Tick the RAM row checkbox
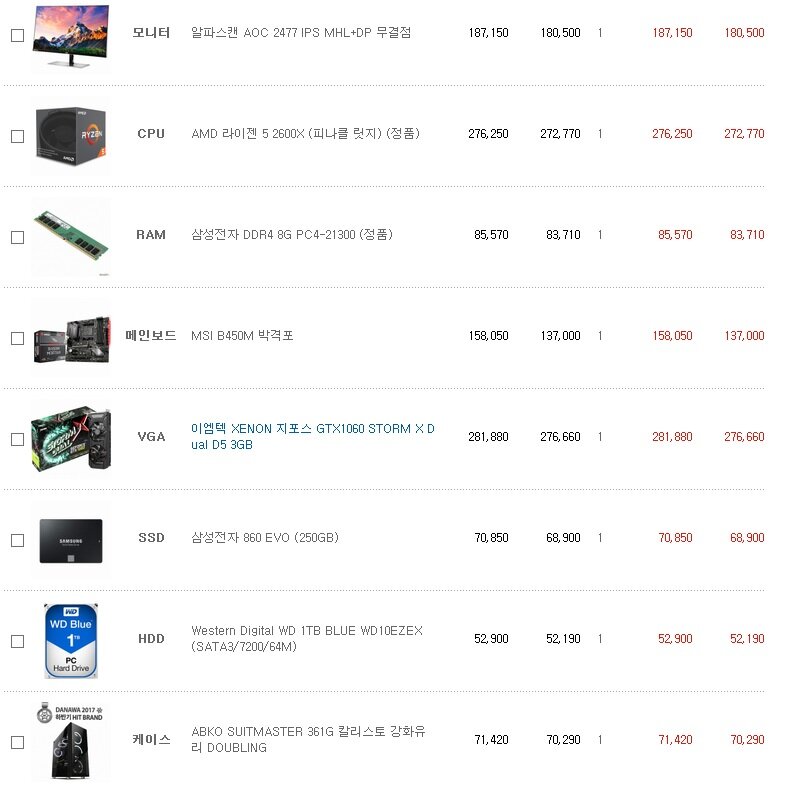Screen dimensions: 807x787 (17, 237)
